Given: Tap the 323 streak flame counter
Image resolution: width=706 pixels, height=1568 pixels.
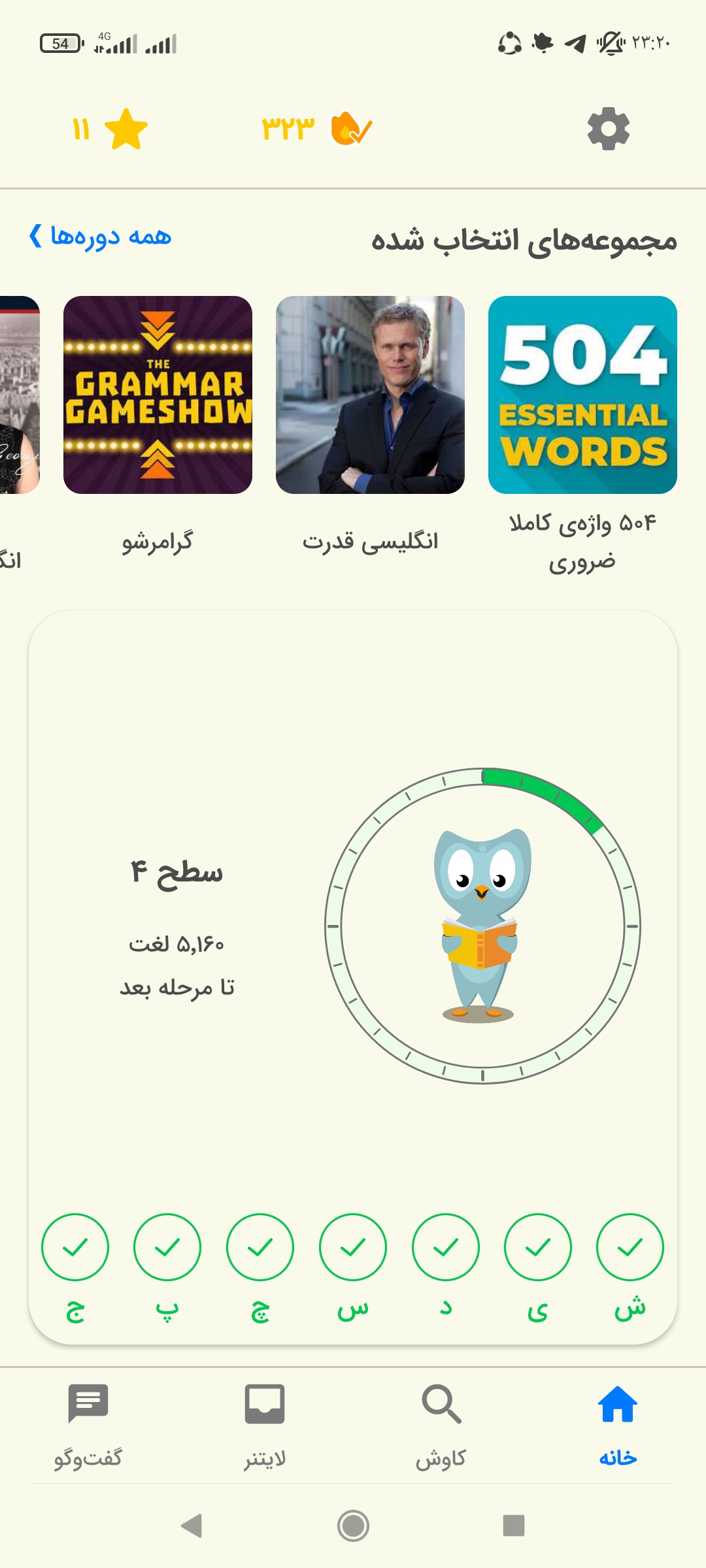Looking at the screenshot, I should click(x=316, y=129).
